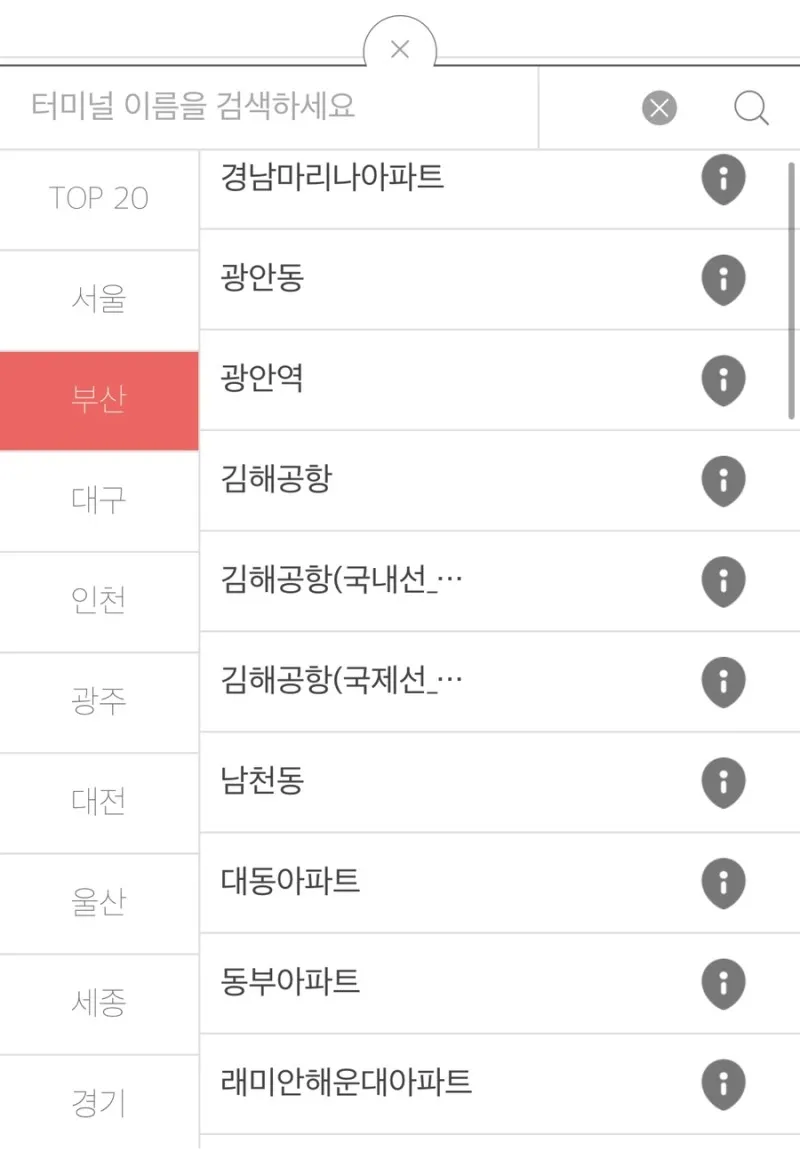This screenshot has height=1159, width=800.
Task: Pick the 대동아파트 stop
Action: coord(290,882)
